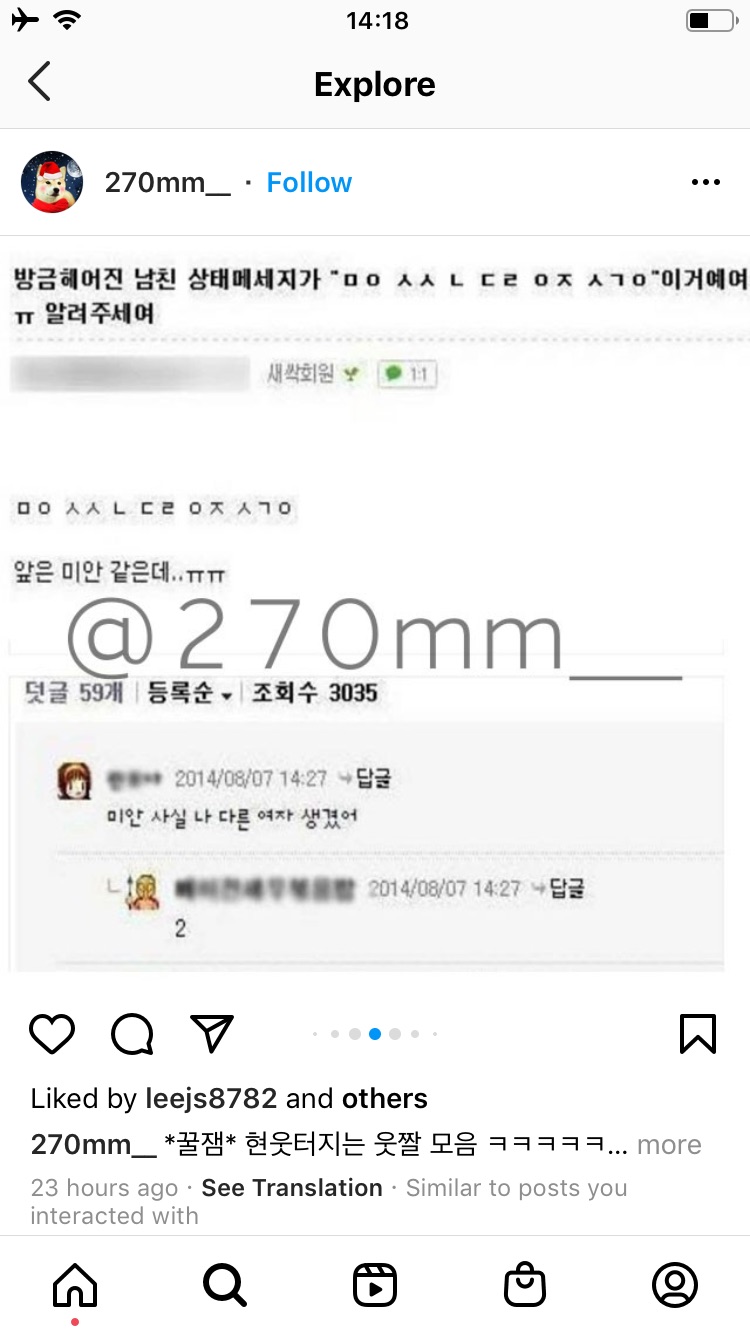This screenshot has height=1334, width=750.
Task: Switch to the Reels tab
Action: tap(375, 1284)
